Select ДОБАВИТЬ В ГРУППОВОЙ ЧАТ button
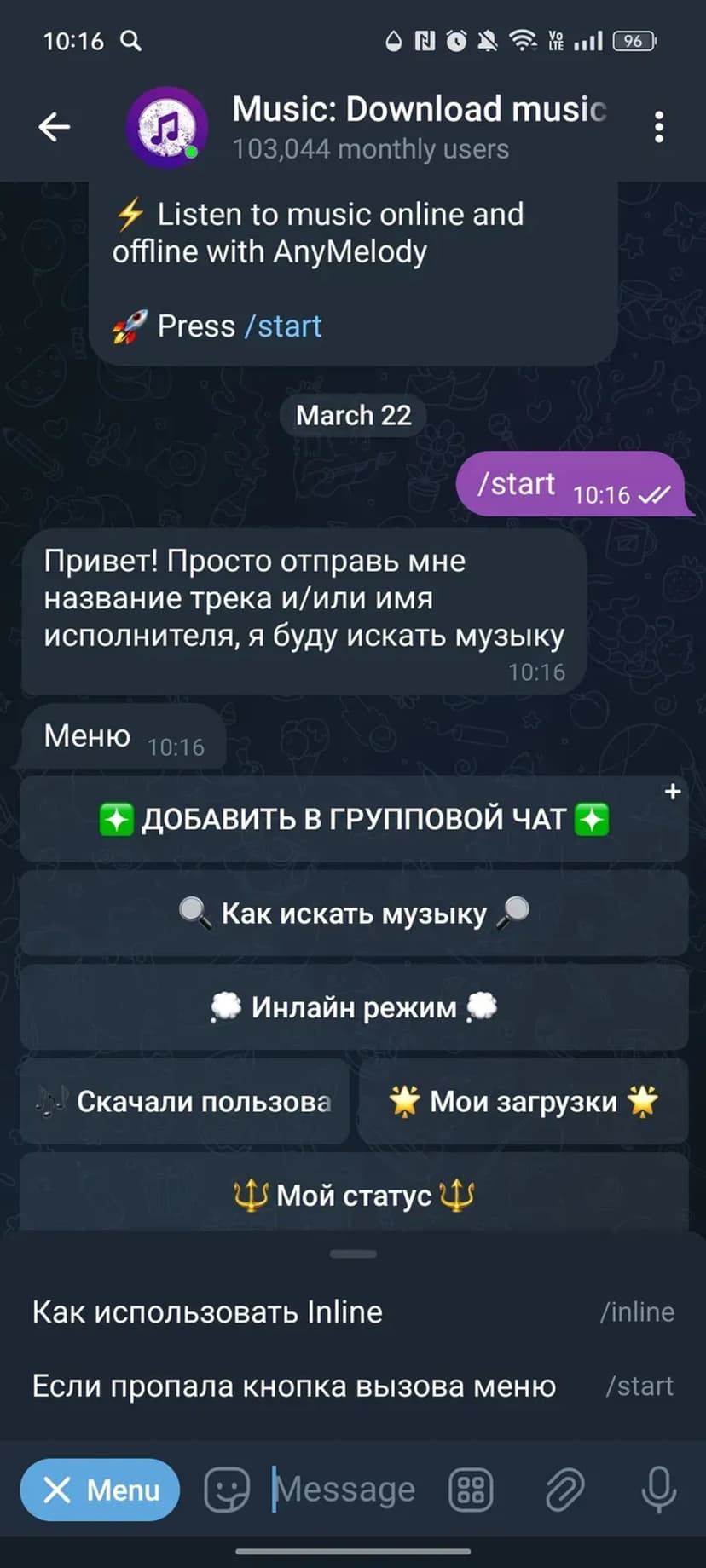 [x=353, y=819]
